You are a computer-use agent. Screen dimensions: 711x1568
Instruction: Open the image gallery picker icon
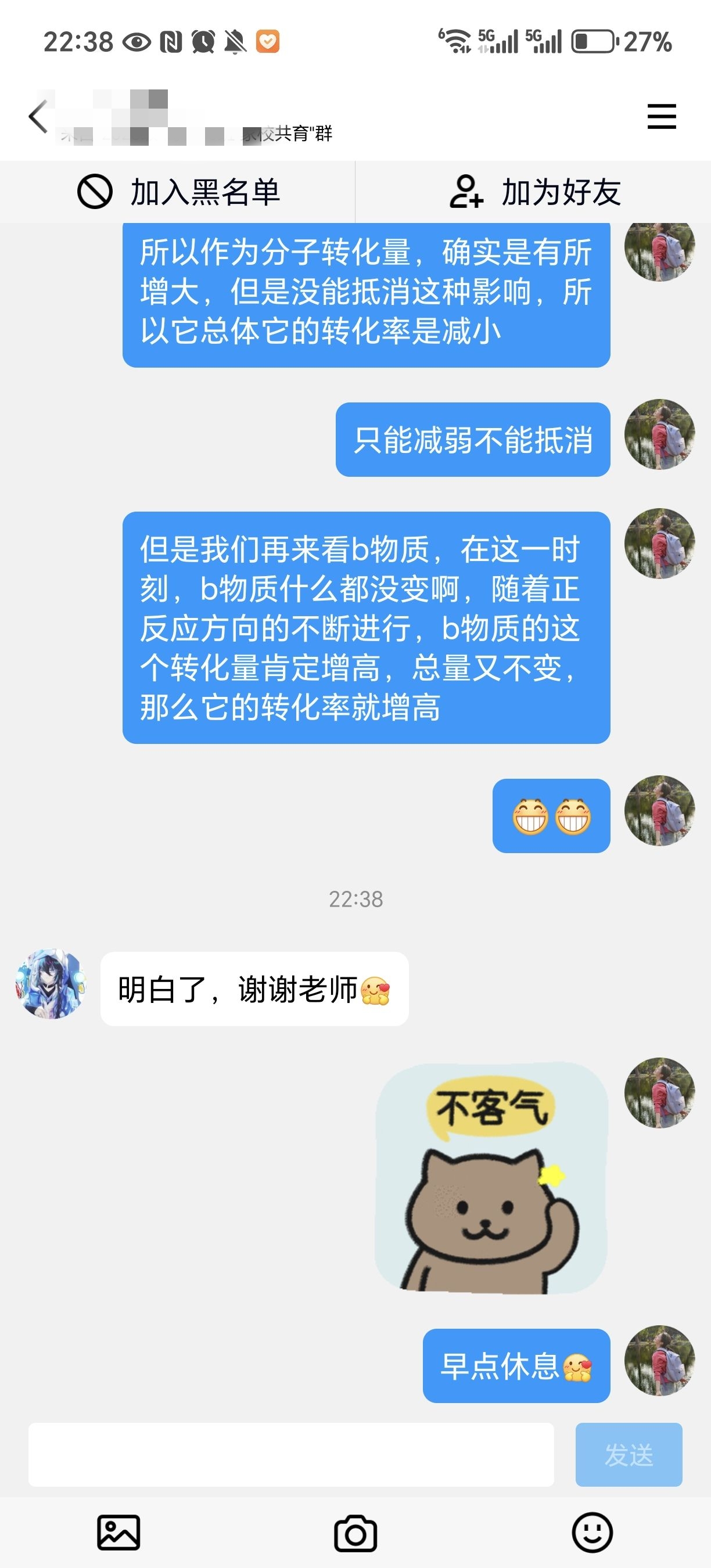coord(119,1532)
